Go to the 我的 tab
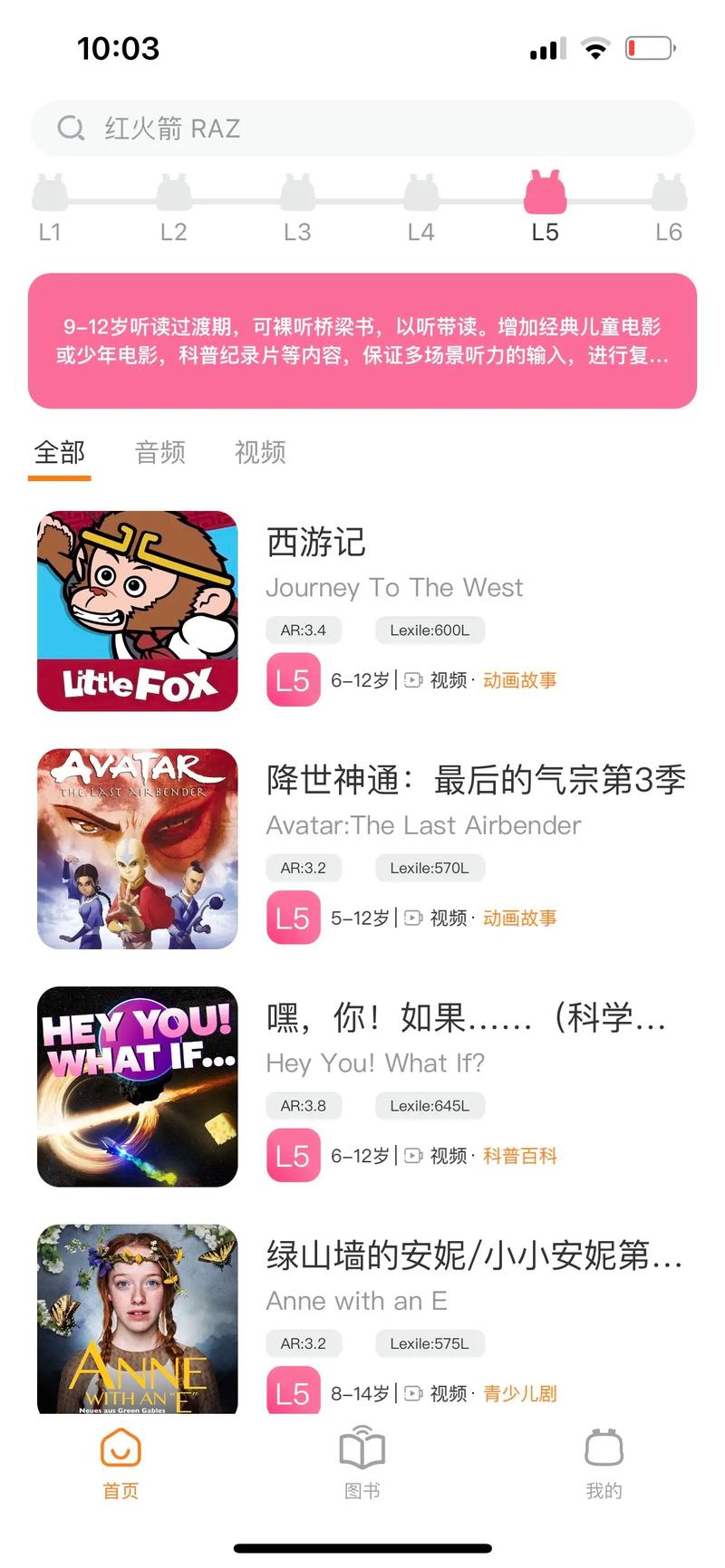This screenshot has height=1568, width=725. click(604, 1464)
